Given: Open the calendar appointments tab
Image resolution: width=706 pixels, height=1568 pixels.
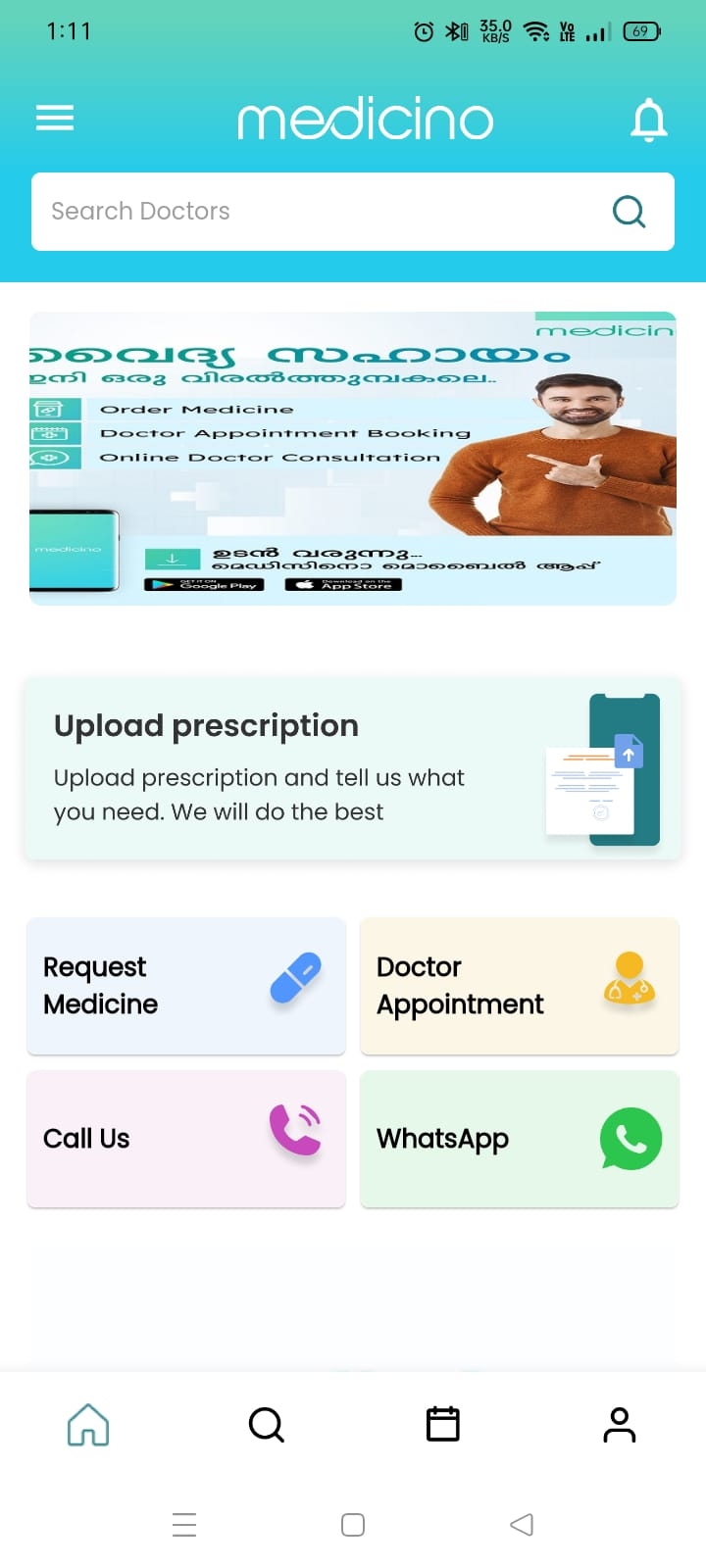Looking at the screenshot, I should coord(442,1424).
